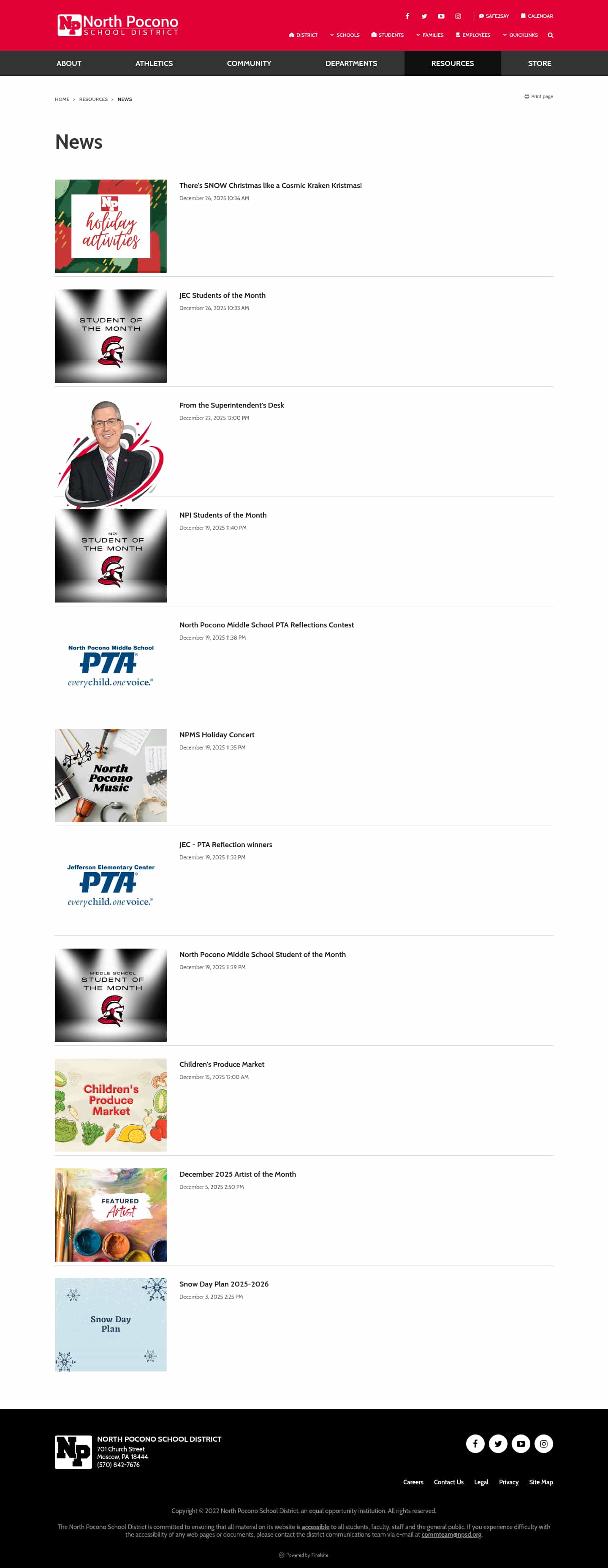Open the NPMS Holiday Concert thumbnail
Image resolution: width=608 pixels, height=1568 pixels.
click(x=111, y=775)
